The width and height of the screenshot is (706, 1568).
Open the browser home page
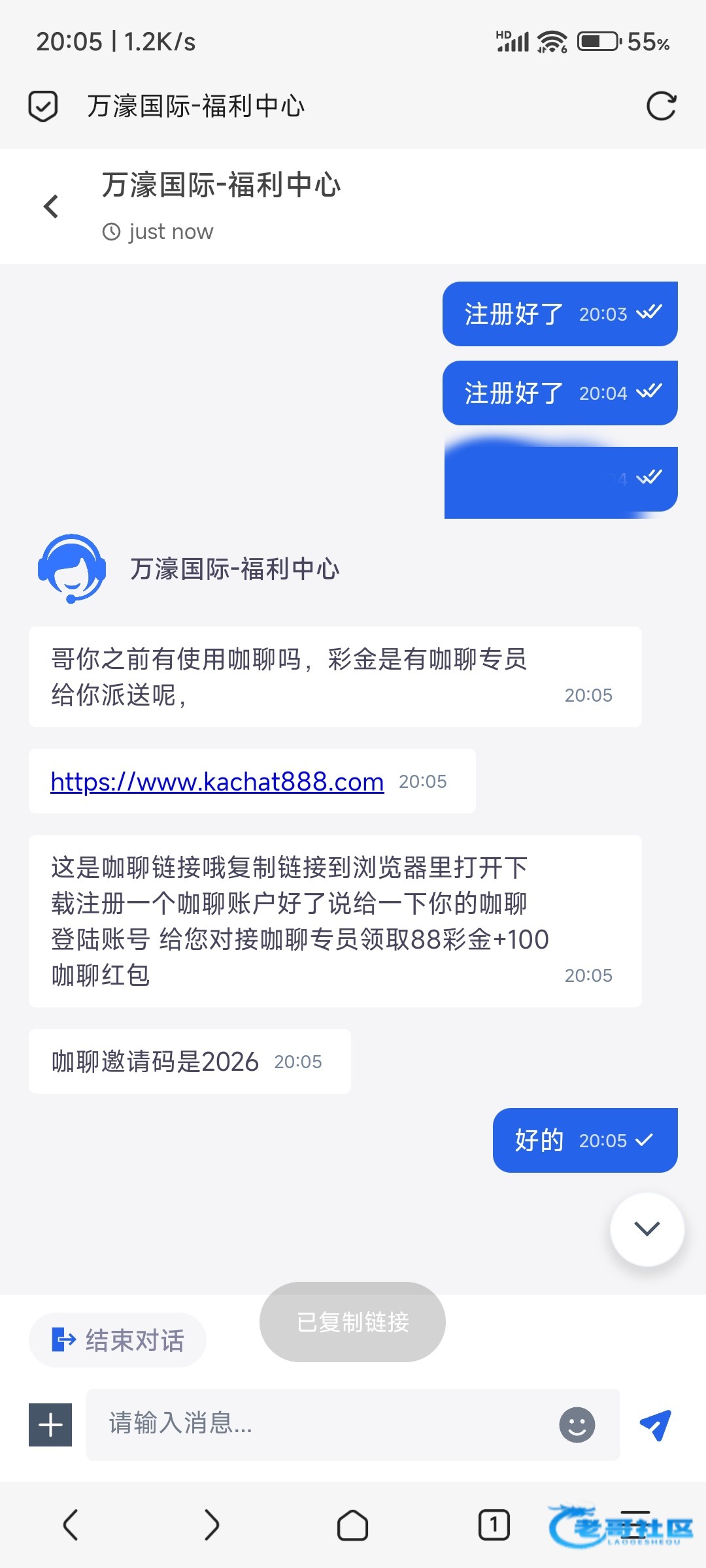(353, 1526)
